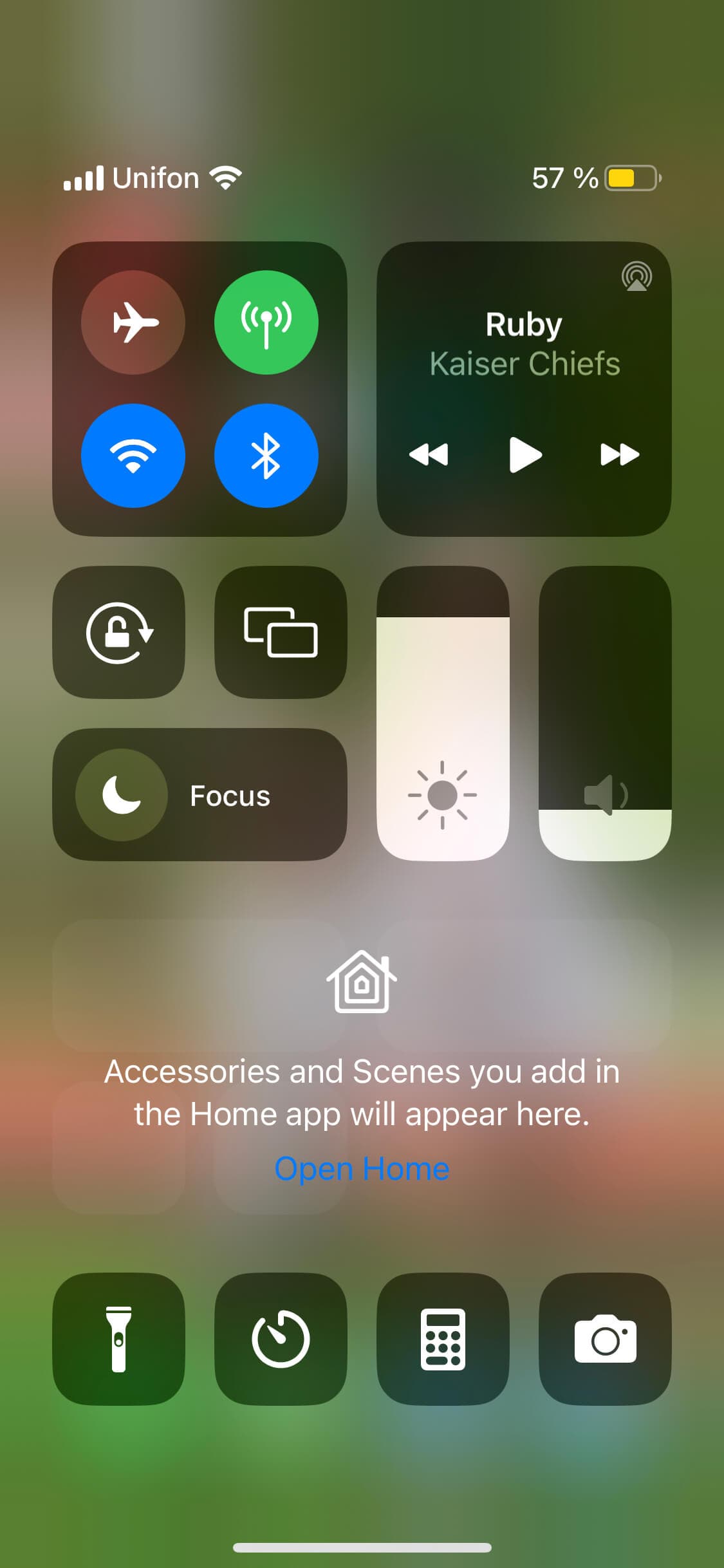
Task: Open the Timer
Action: click(281, 1339)
